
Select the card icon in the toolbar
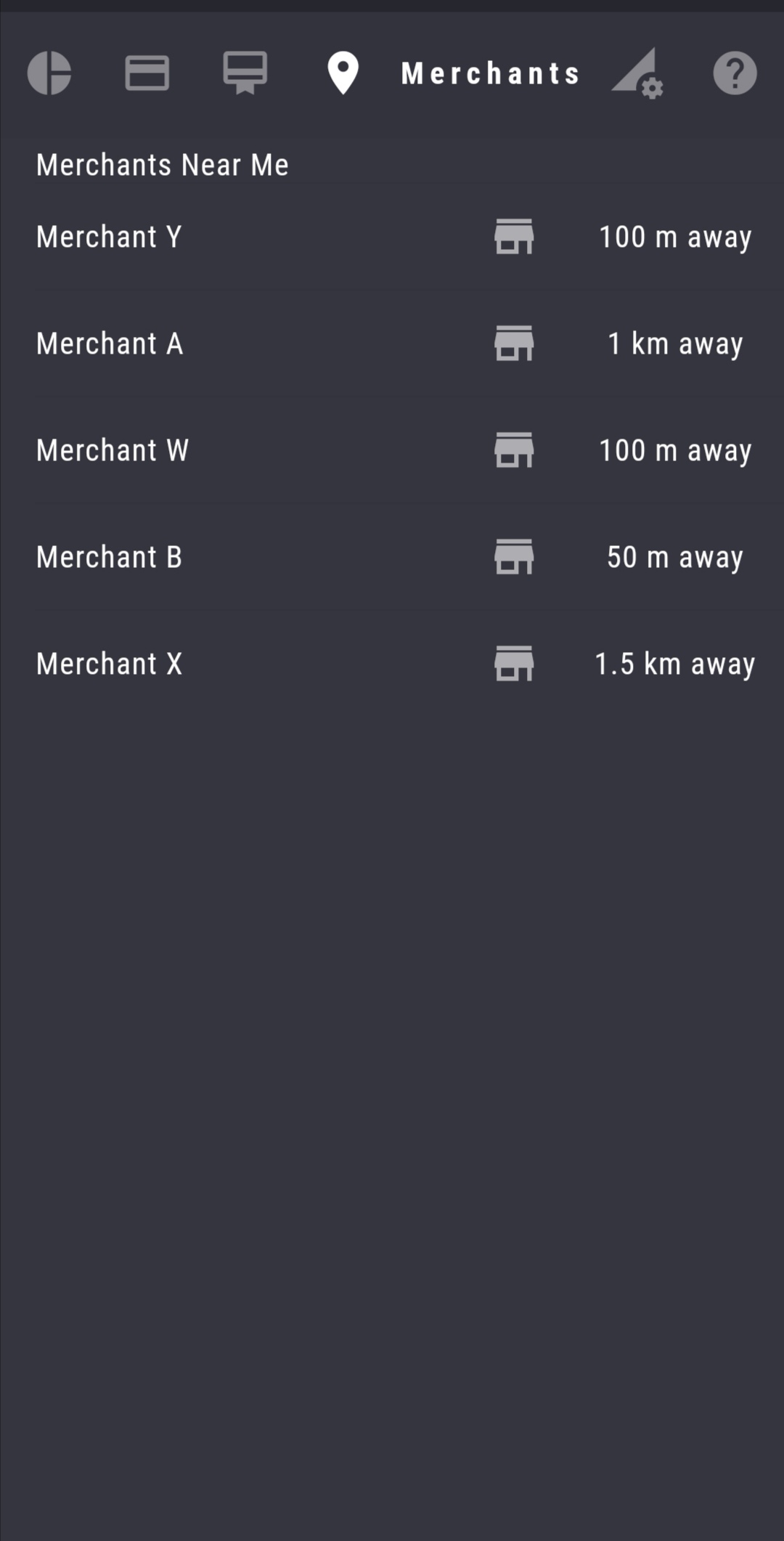point(147,72)
